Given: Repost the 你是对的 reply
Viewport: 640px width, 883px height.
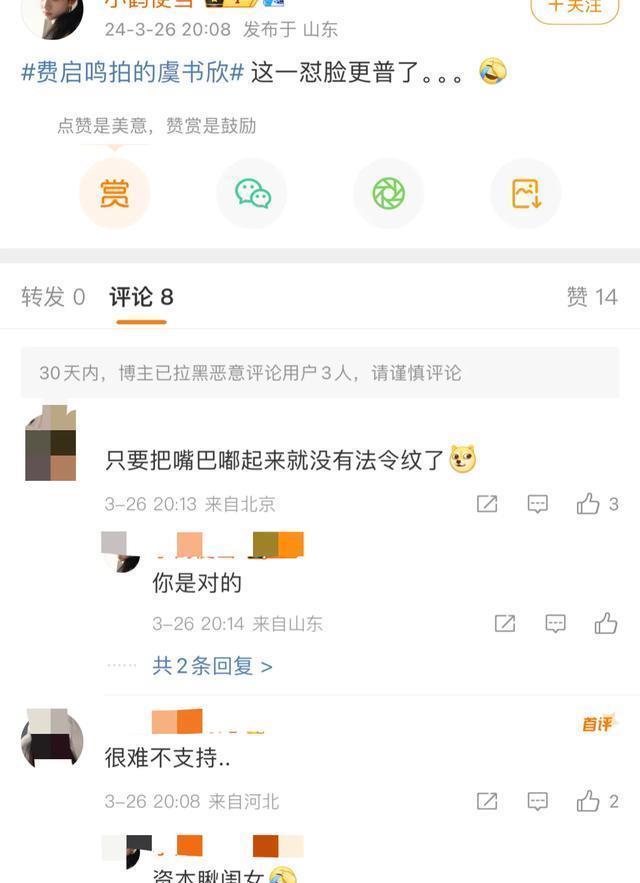Looking at the screenshot, I should pos(505,624).
